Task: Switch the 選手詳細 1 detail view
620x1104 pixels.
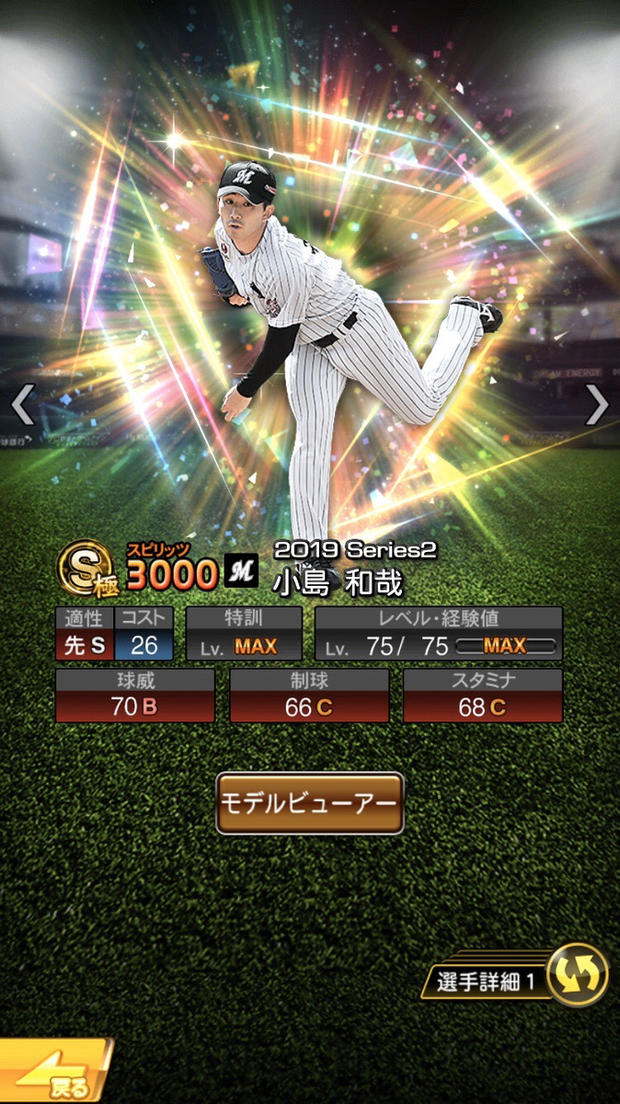Action: pos(577,974)
